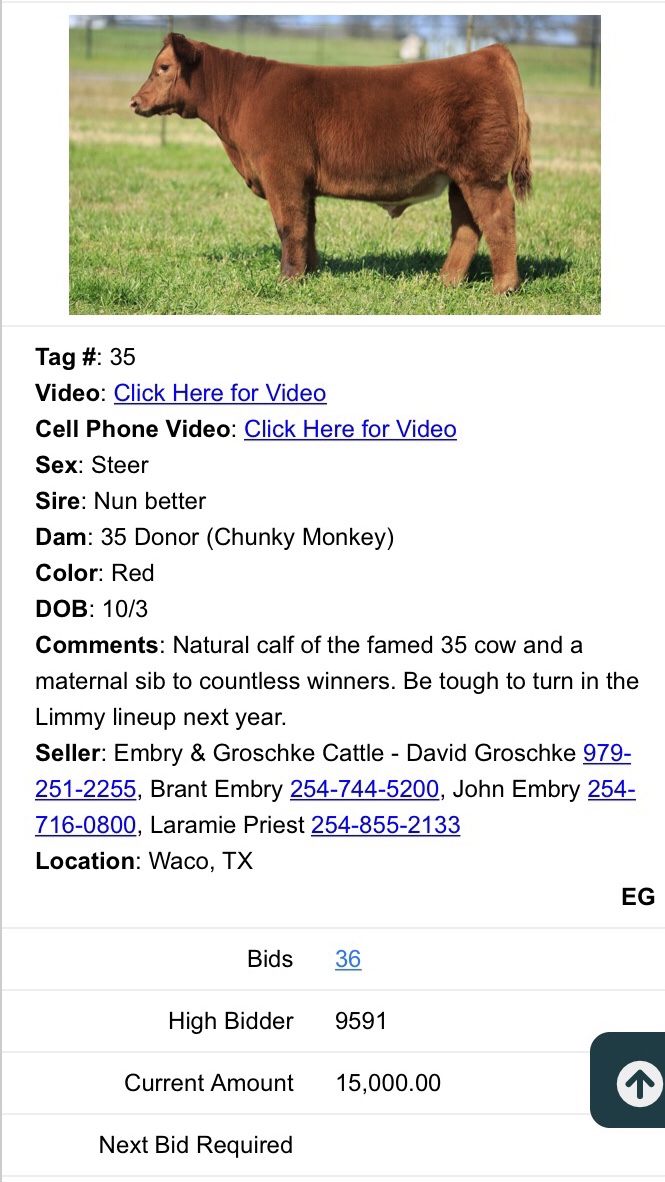Call Brant Embry at 254-744-5200
Viewport: 665px width, 1182px height.
(x=364, y=789)
